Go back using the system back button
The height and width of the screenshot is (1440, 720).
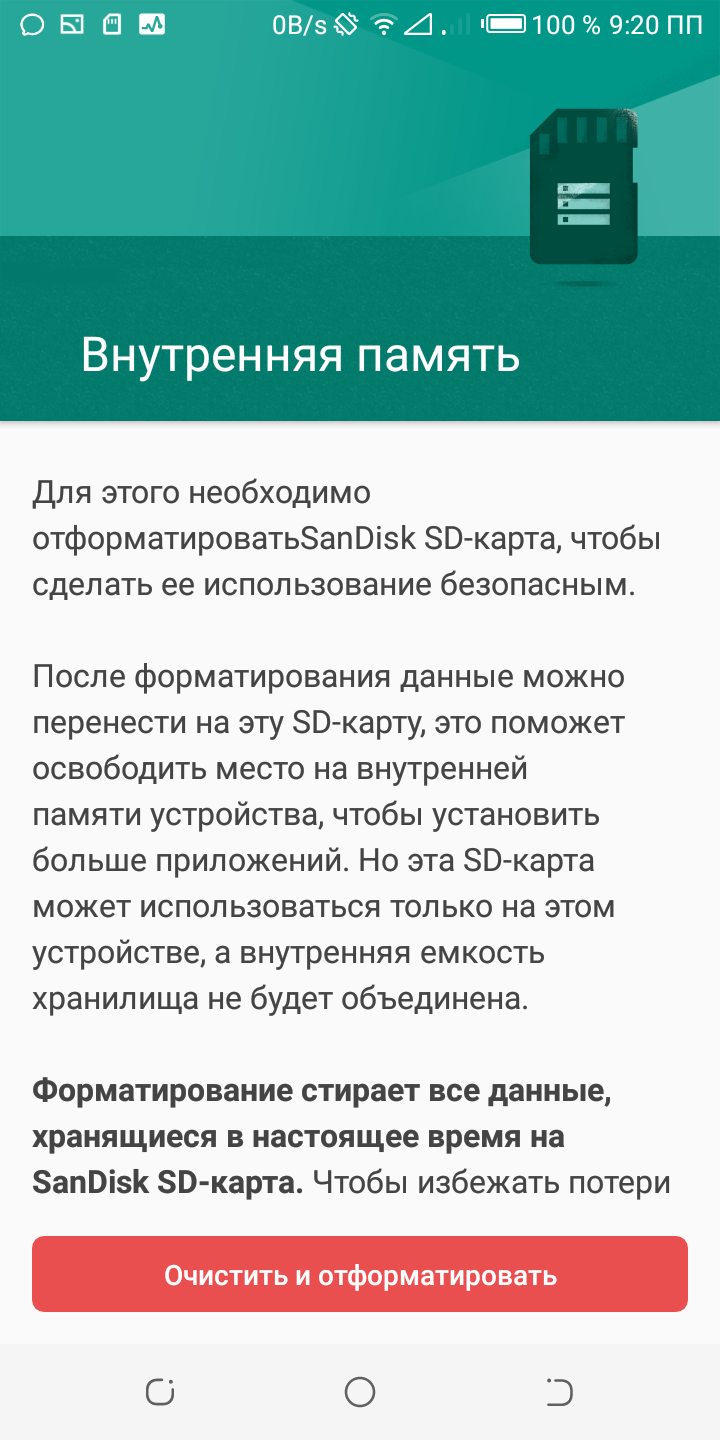[560, 1392]
